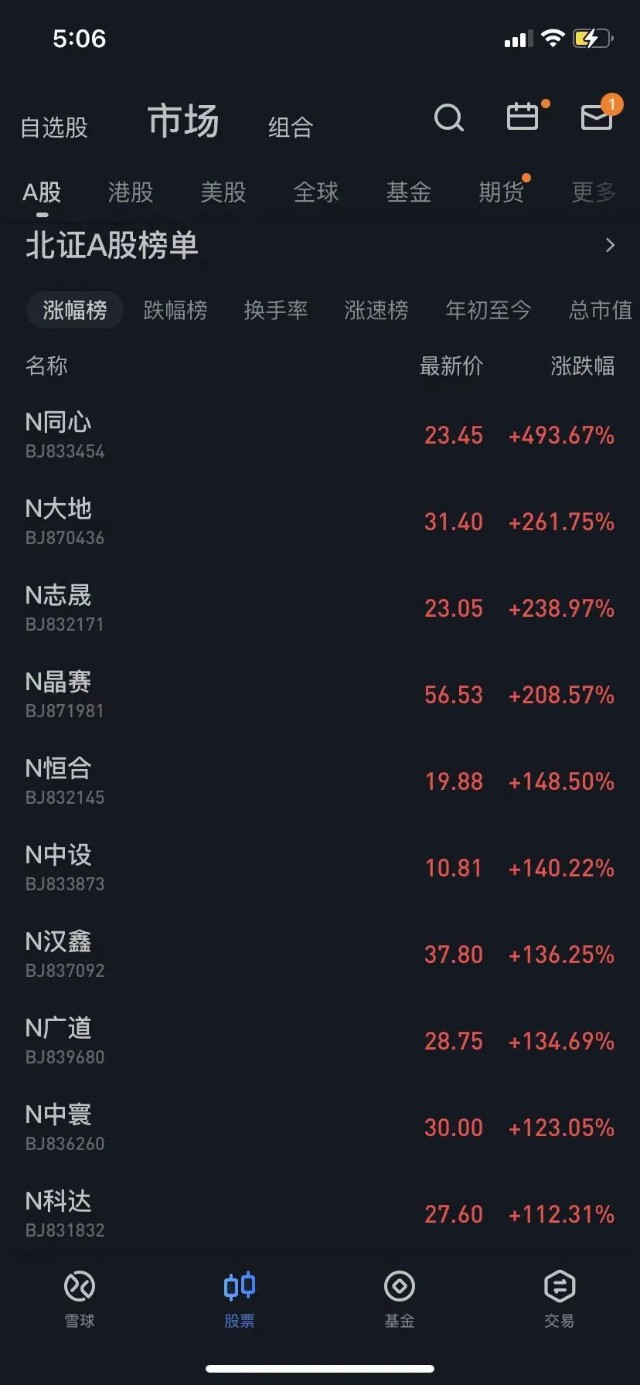Expand the 北证A股榜单 chevron arrow
The image size is (640, 1385).
(x=610, y=245)
